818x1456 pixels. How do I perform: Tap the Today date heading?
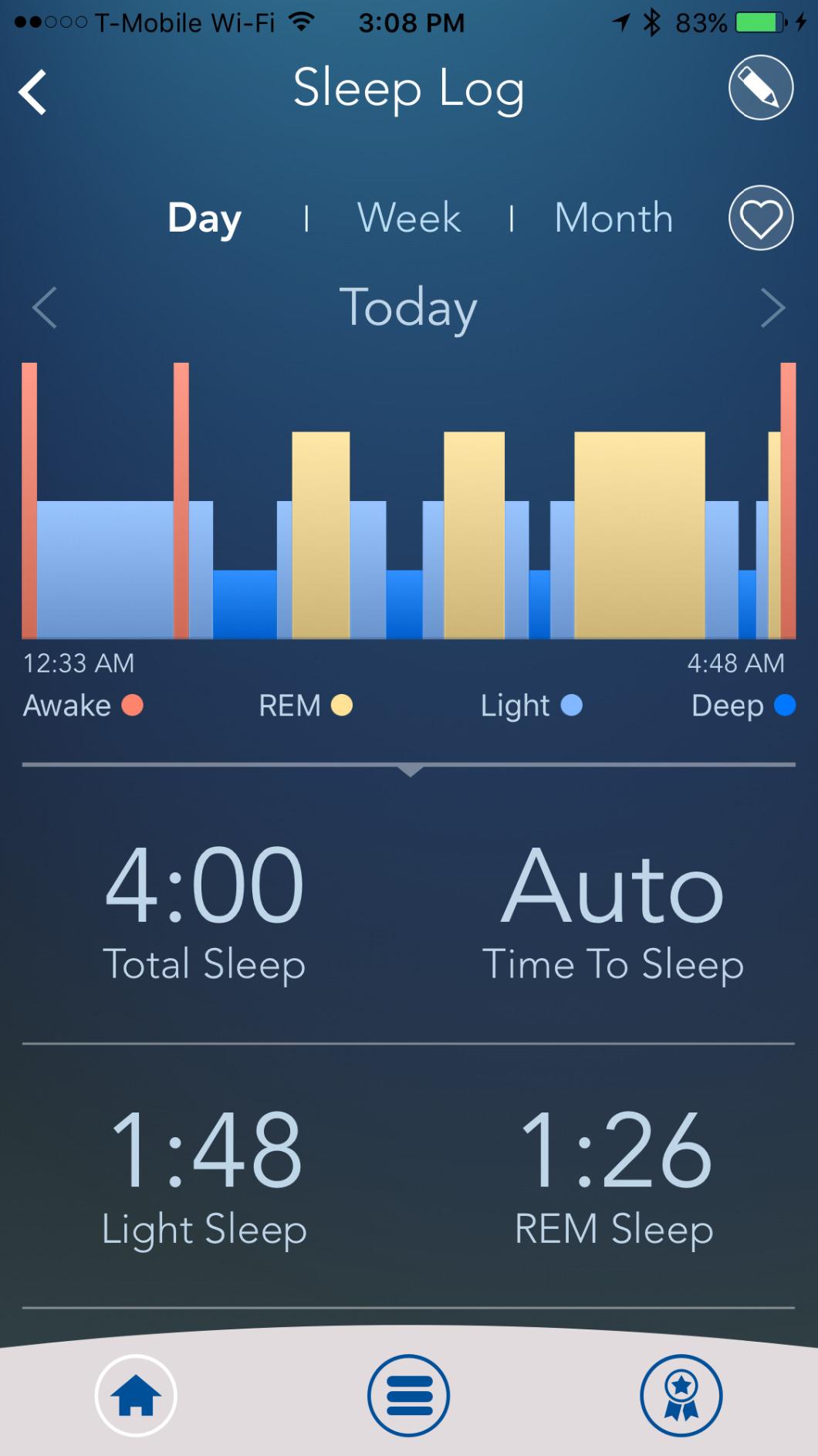click(408, 307)
